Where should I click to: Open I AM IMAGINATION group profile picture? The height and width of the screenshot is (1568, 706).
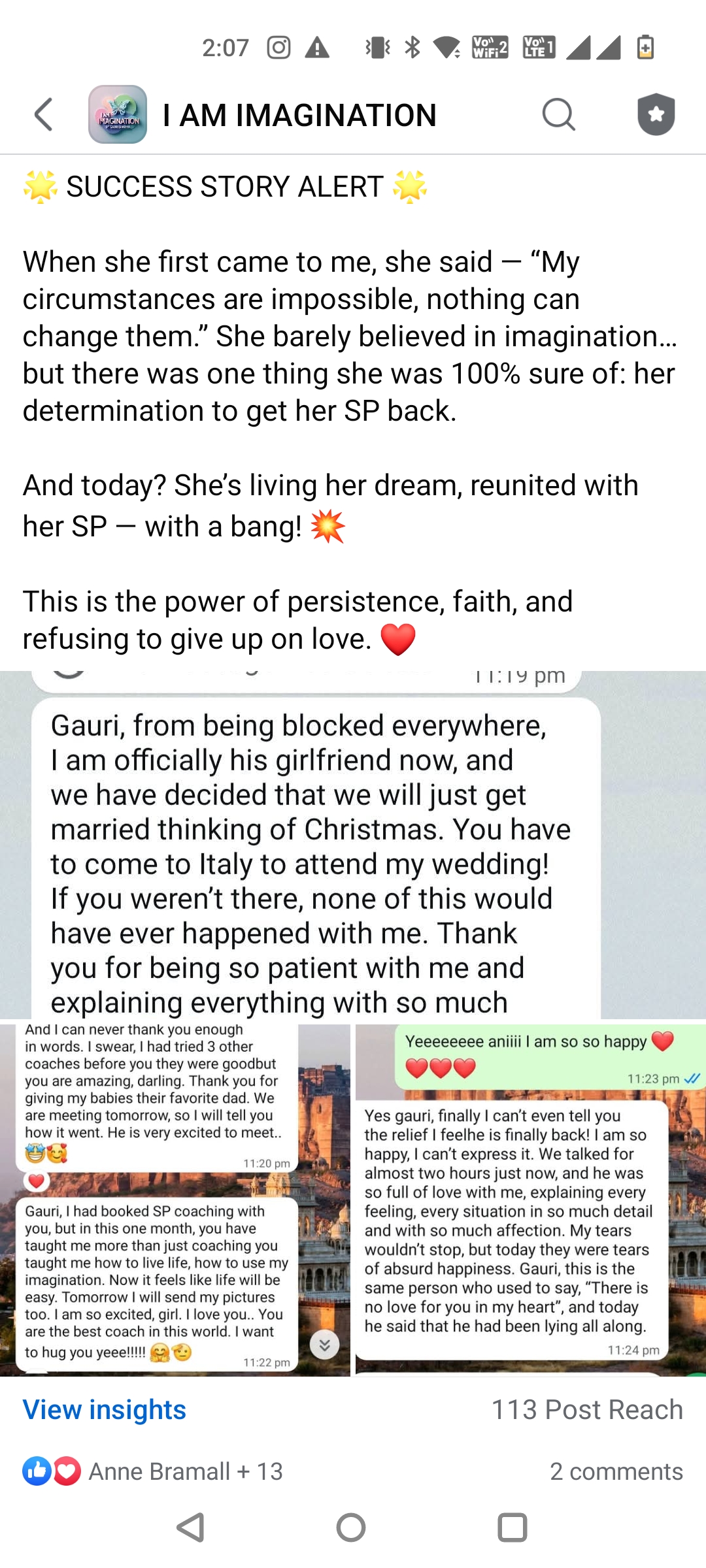click(x=118, y=115)
